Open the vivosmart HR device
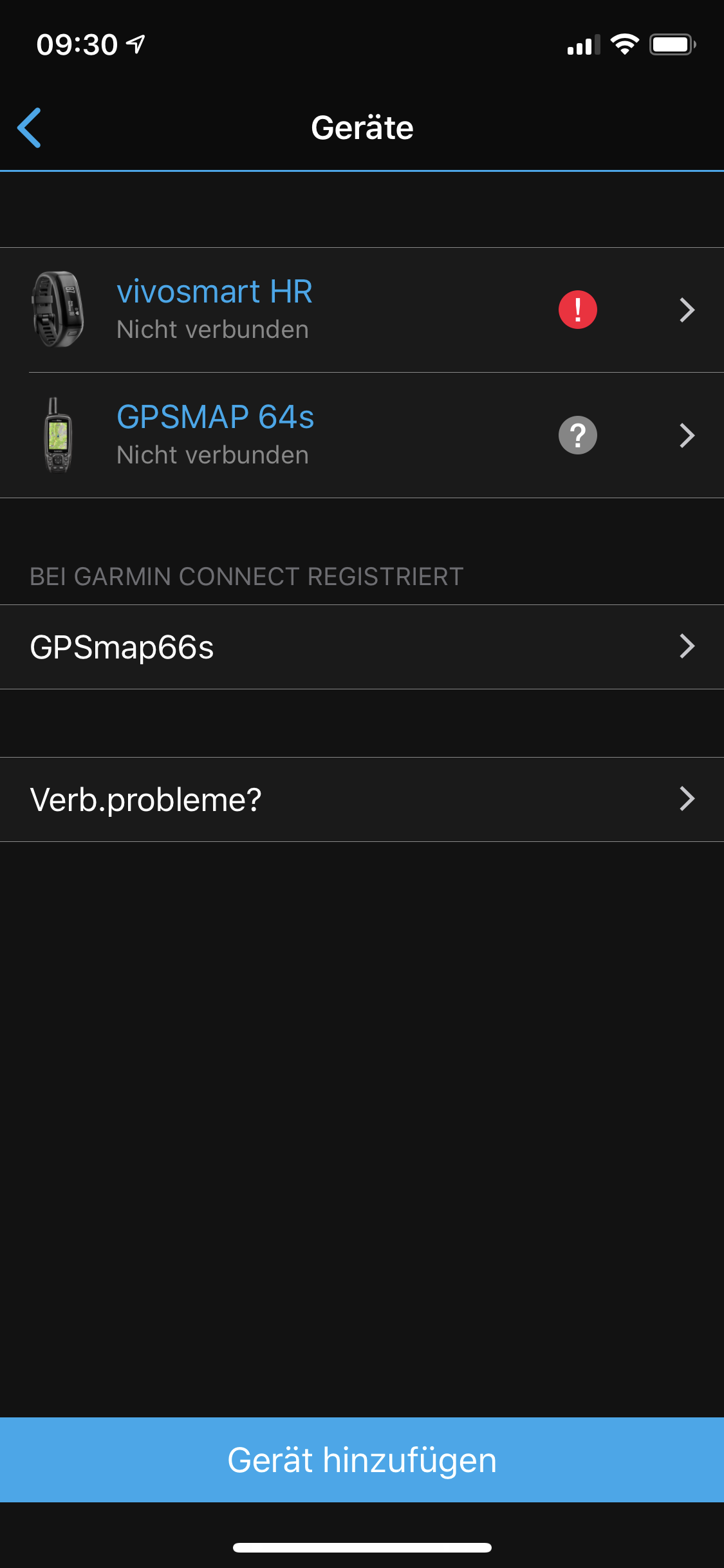The width and height of the screenshot is (724, 1568). (x=362, y=310)
